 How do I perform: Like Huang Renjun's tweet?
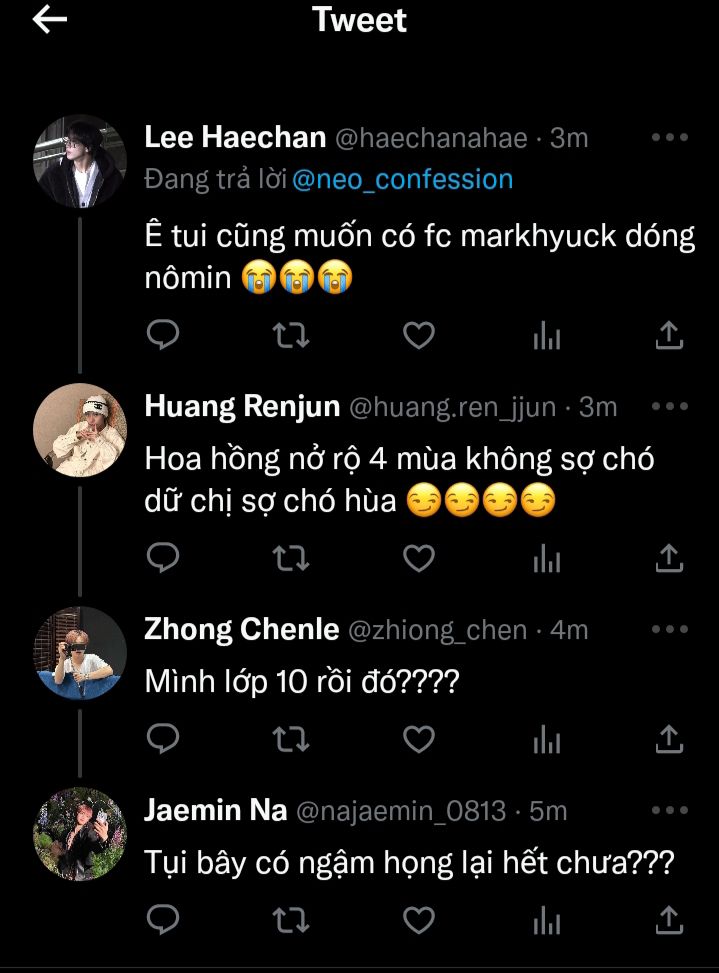click(419, 558)
